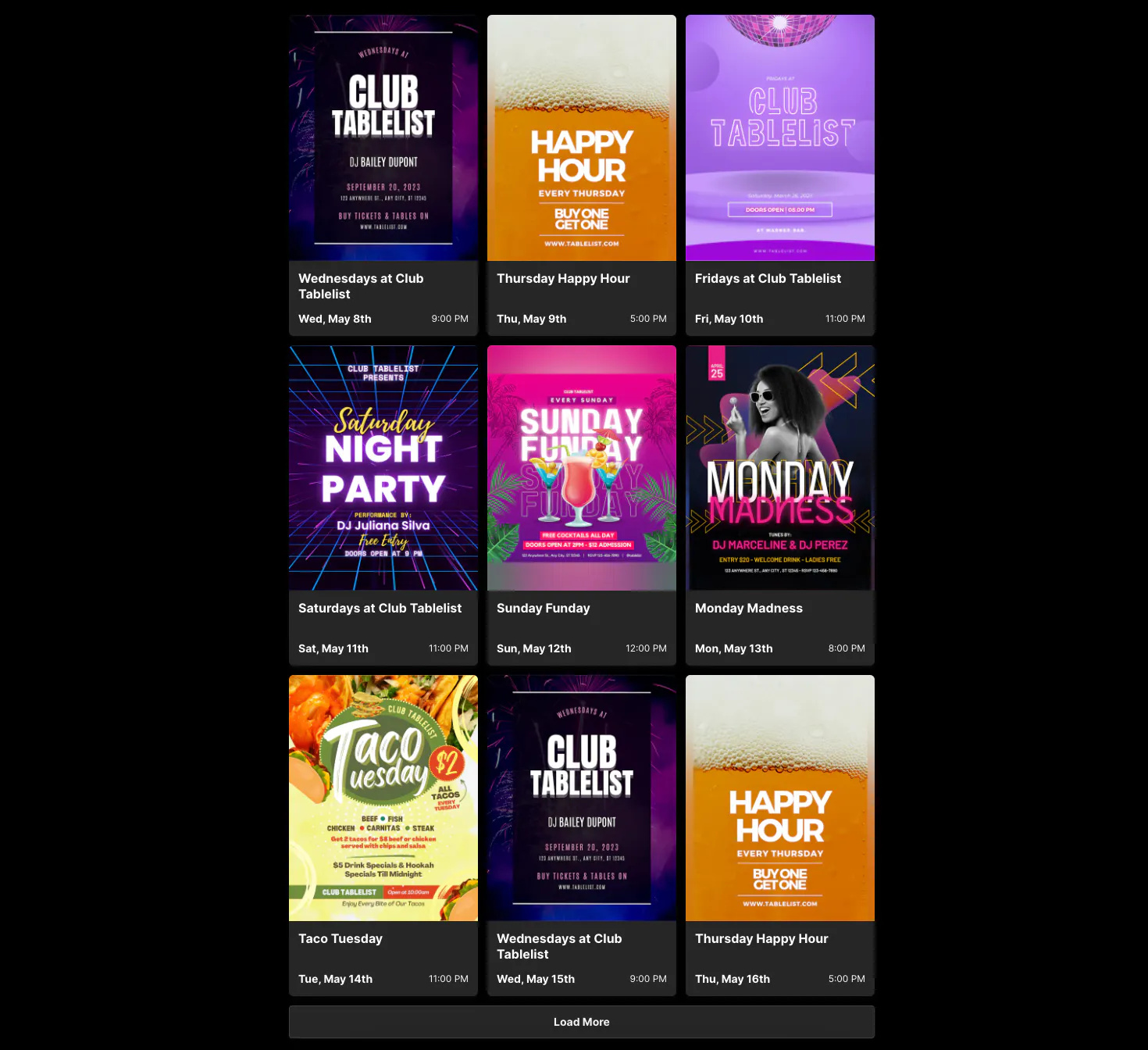This screenshot has width=1148, height=1050.
Task: Tap the Load More button
Action: (581, 1022)
